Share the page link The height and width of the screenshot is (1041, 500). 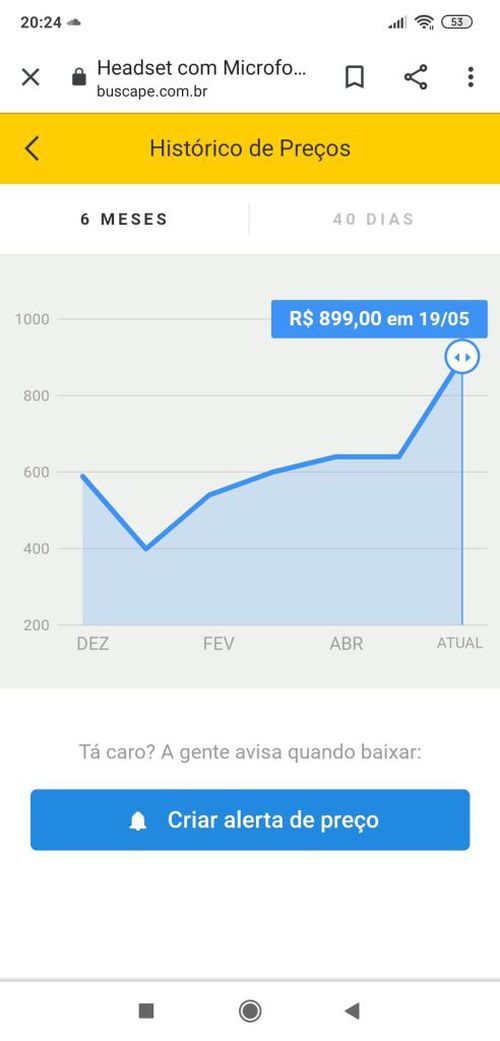tap(416, 77)
